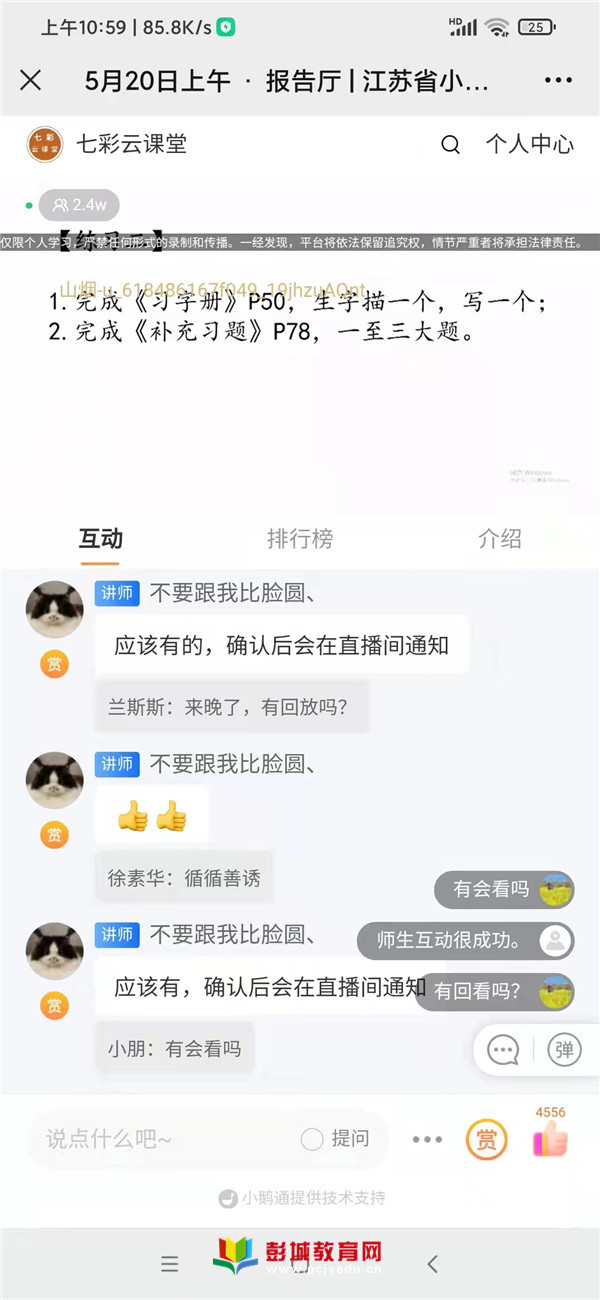Switch to the 介绍 tab
Image resolution: width=600 pixels, height=1300 pixels.
point(499,539)
